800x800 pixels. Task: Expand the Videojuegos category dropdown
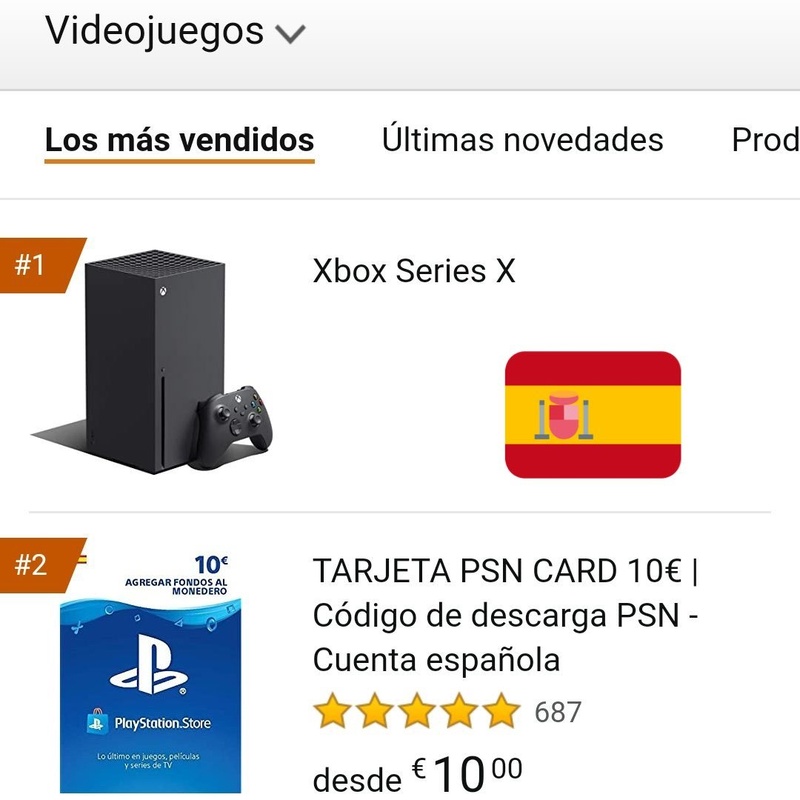pos(289,34)
